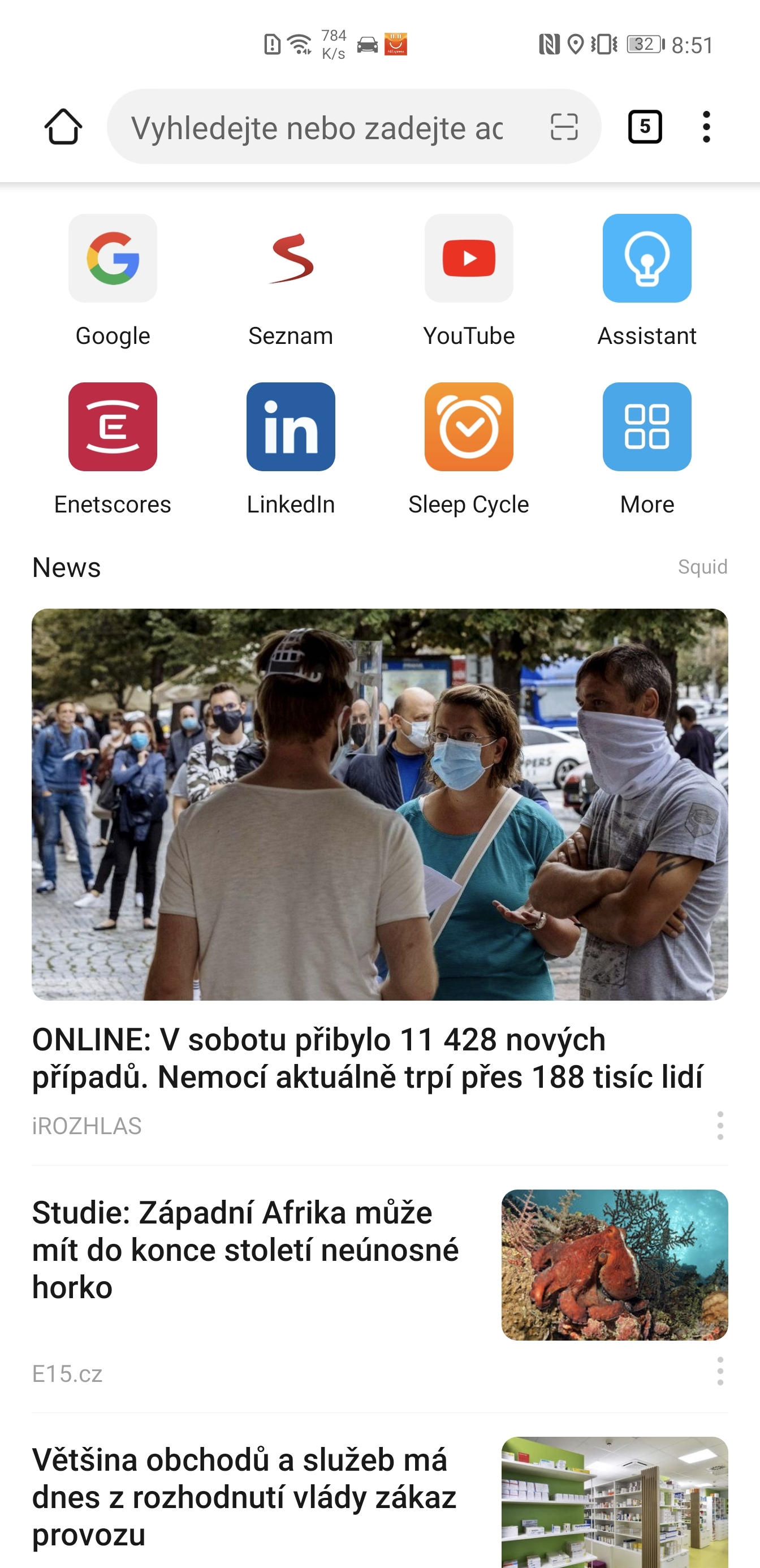Open the Google shortcut
Viewport: 760px width, 1568px height.
point(113,259)
